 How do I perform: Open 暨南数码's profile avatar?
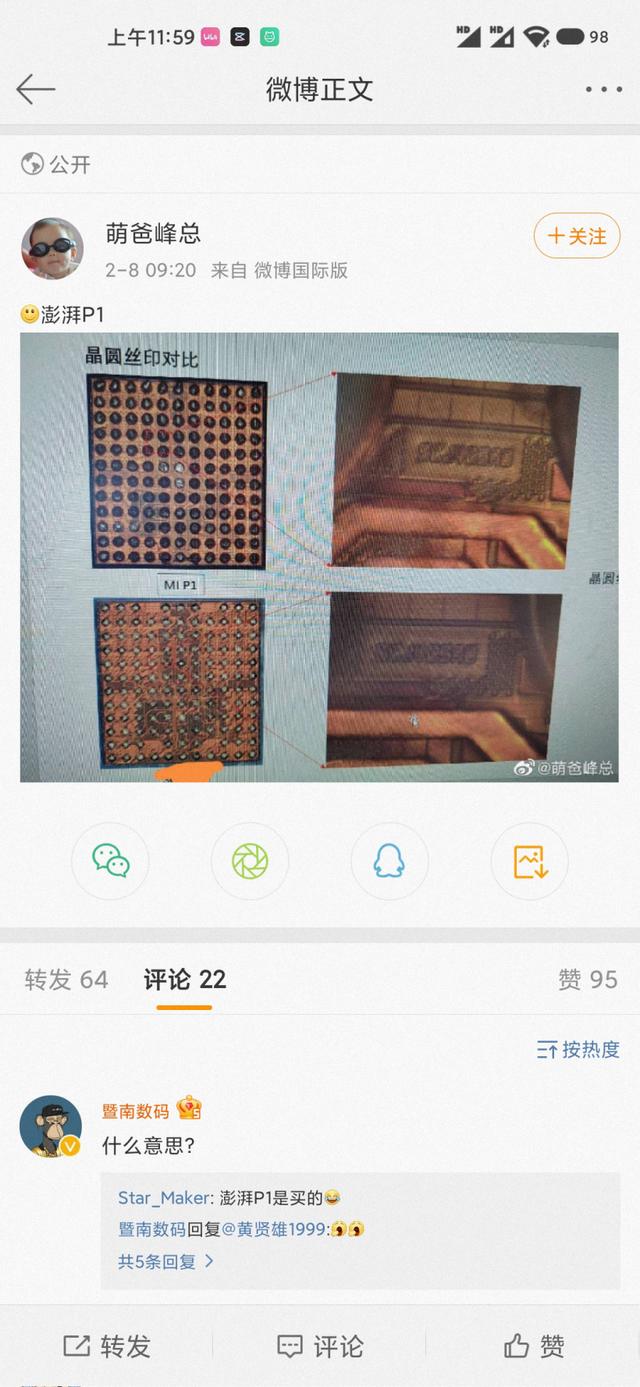50,1126
